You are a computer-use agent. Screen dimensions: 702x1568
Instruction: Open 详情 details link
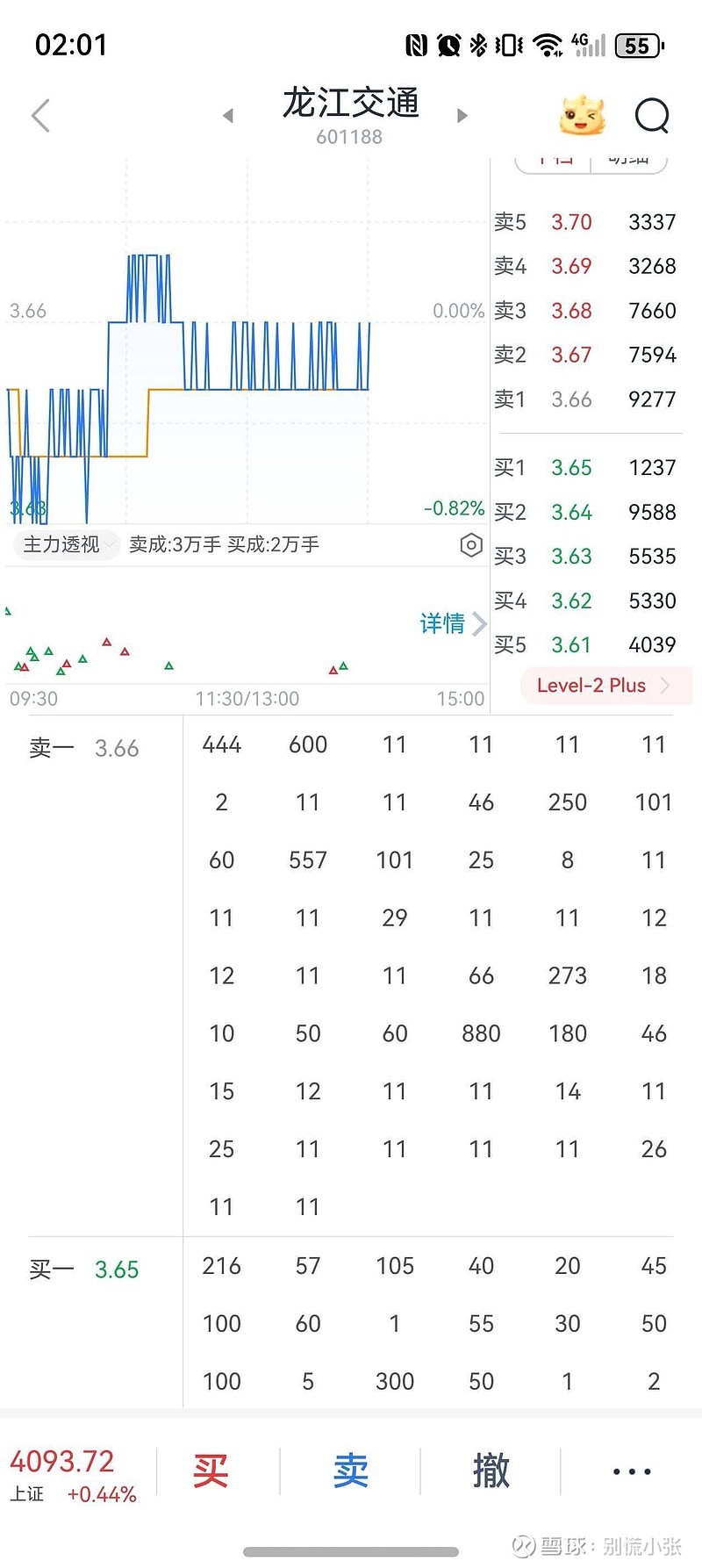pyautogui.click(x=452, y=623)
